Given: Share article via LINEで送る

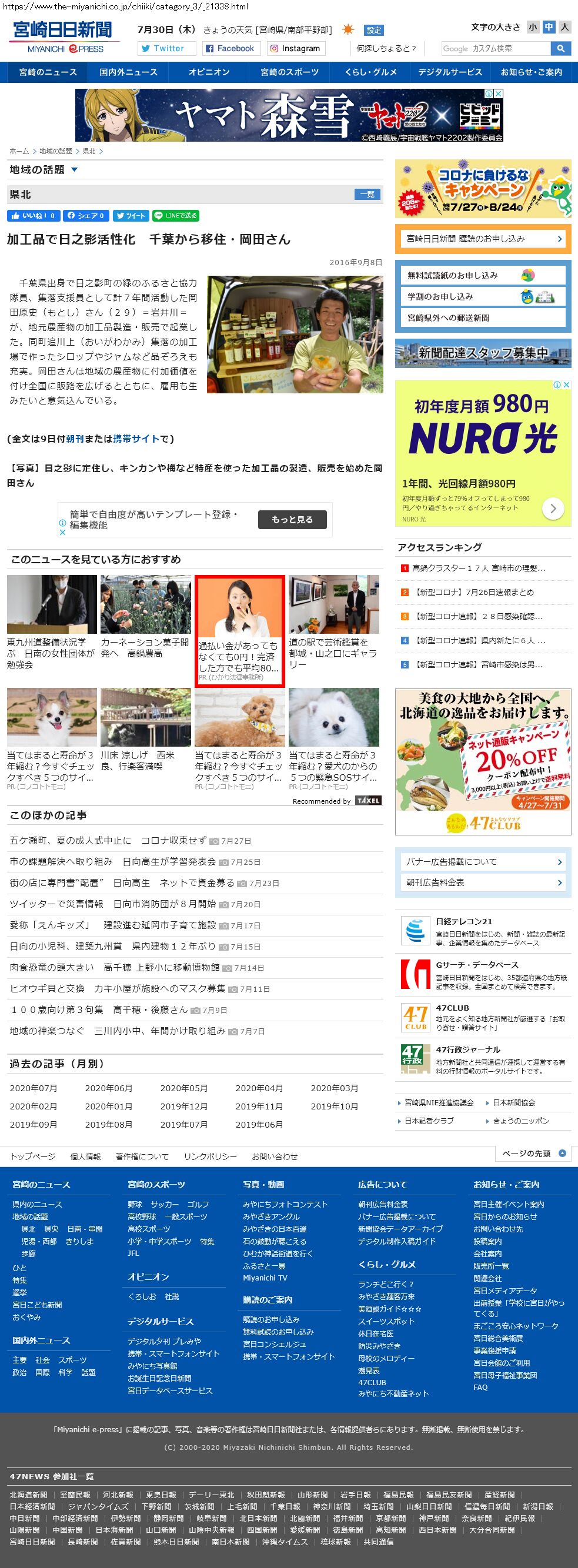Looking at the screenshot, I should click(x=175, y=216).
